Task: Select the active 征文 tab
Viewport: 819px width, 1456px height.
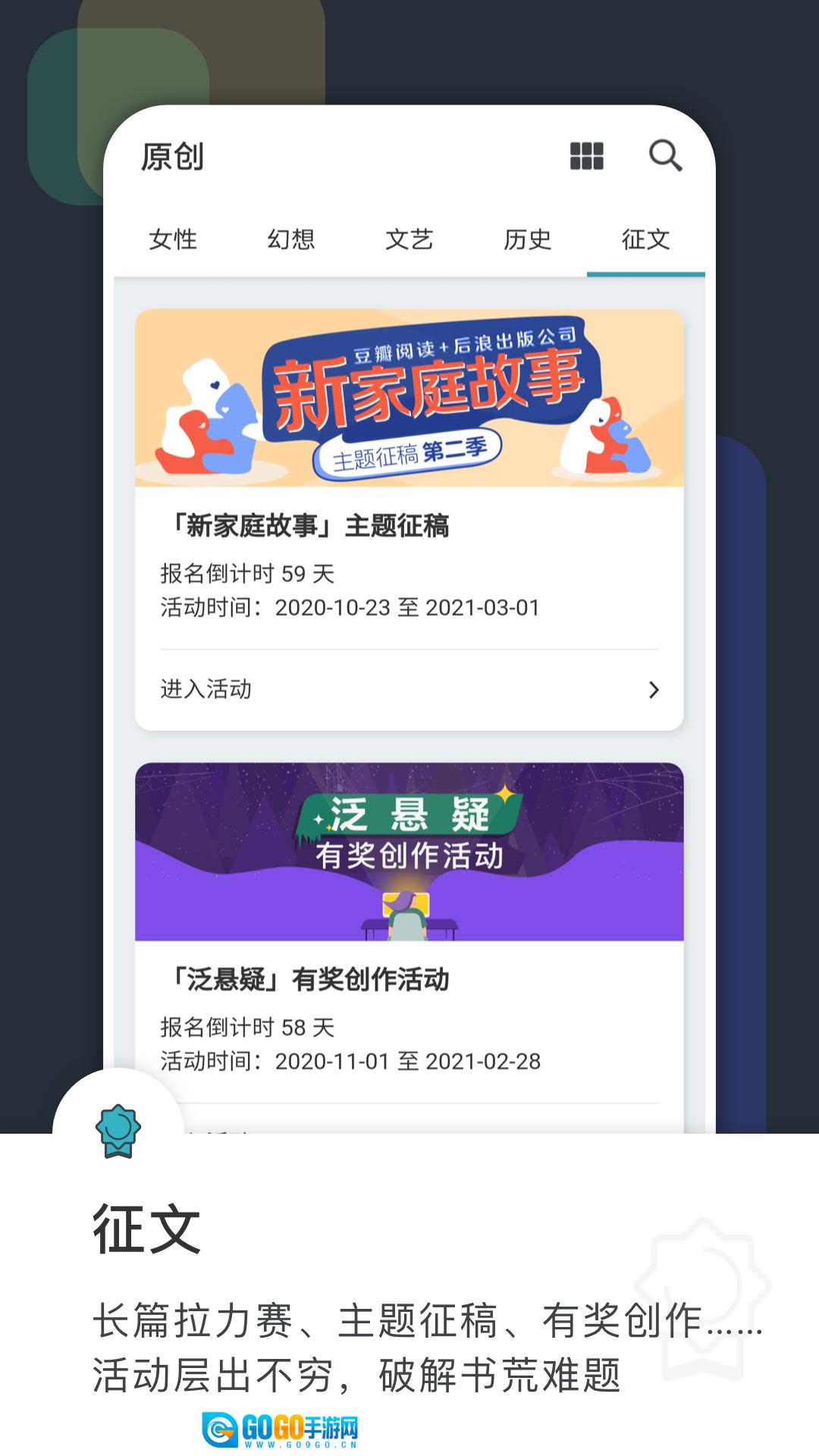Action: [643, 240]
